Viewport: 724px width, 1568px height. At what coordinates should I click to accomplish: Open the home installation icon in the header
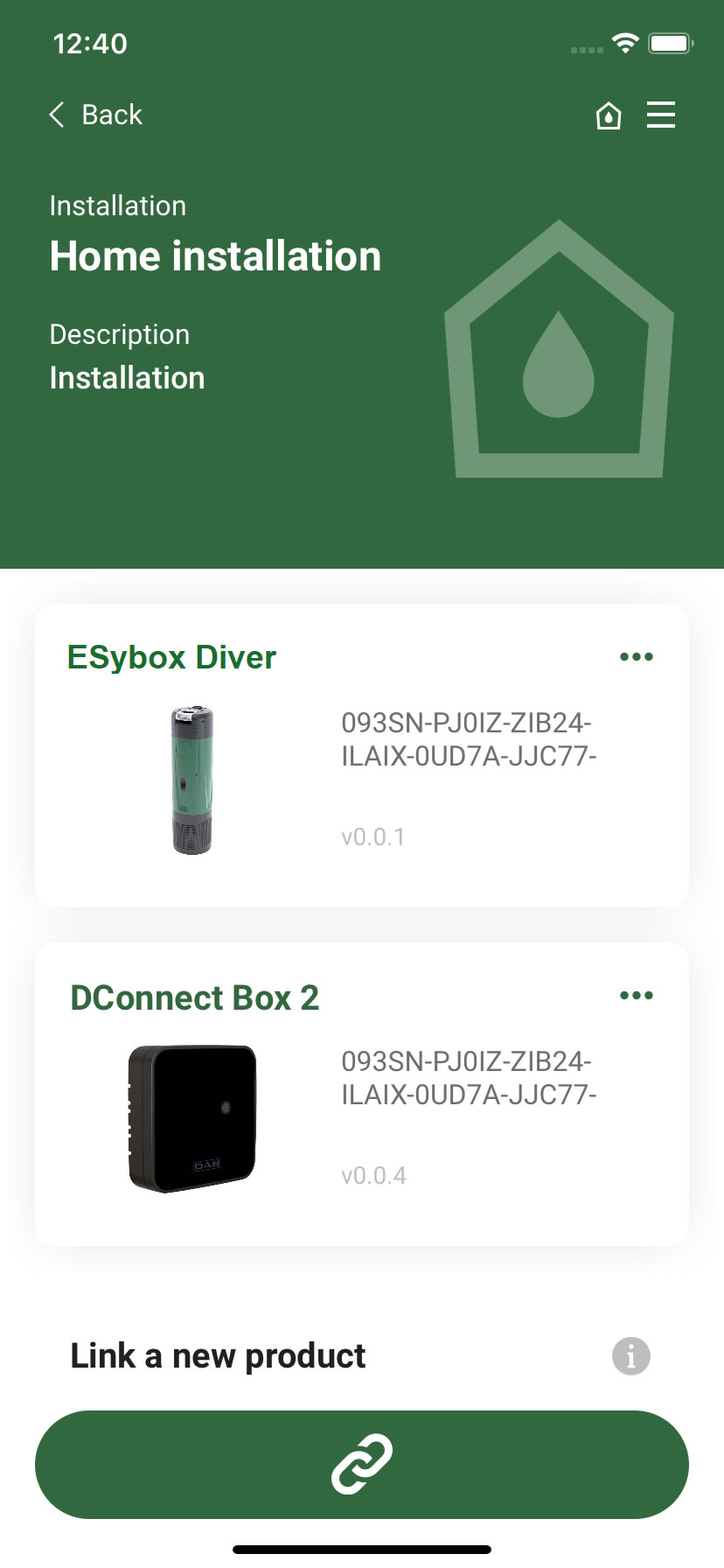(x=609, y=115)
